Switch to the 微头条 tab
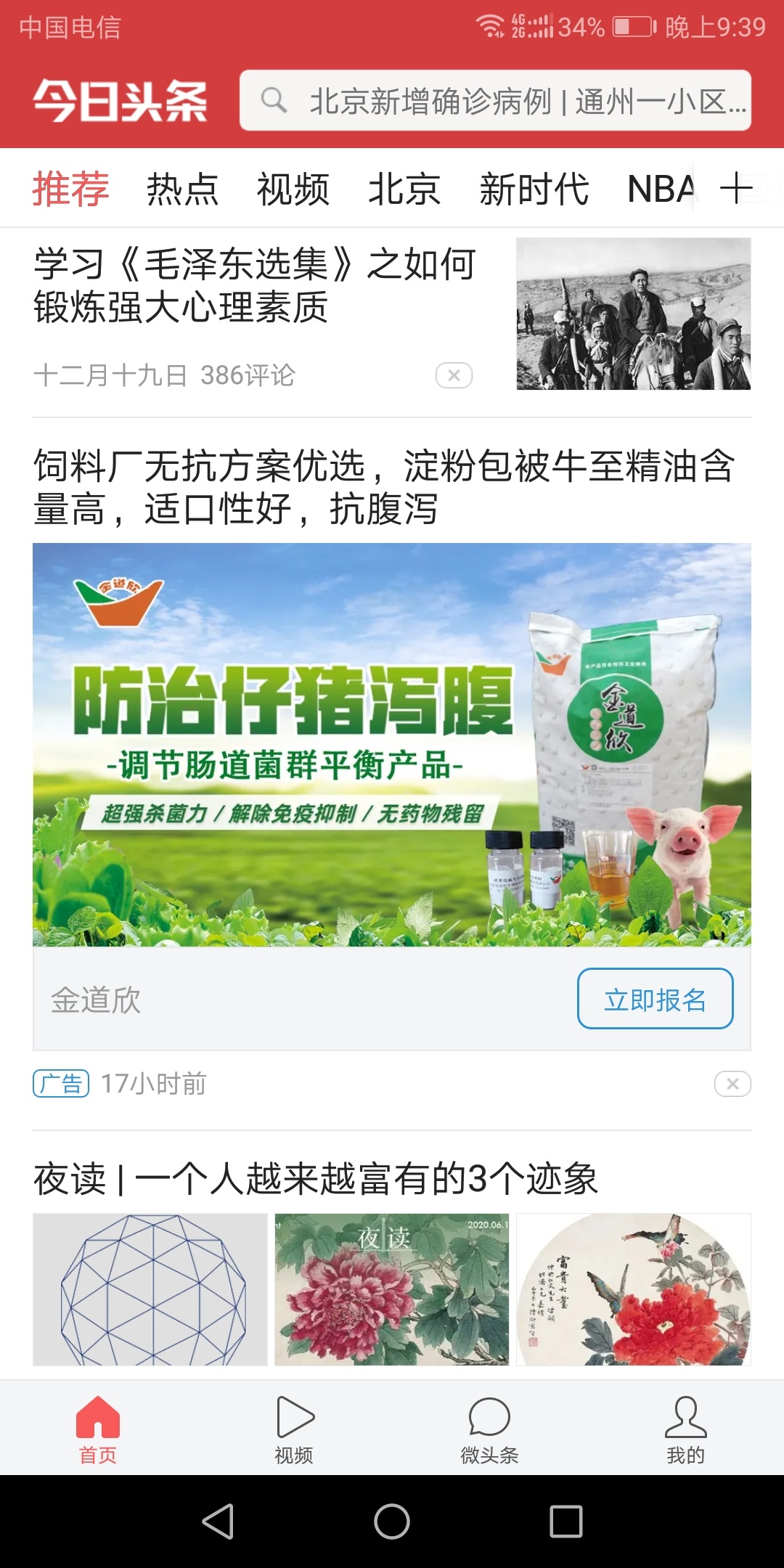 (490, 1429)
